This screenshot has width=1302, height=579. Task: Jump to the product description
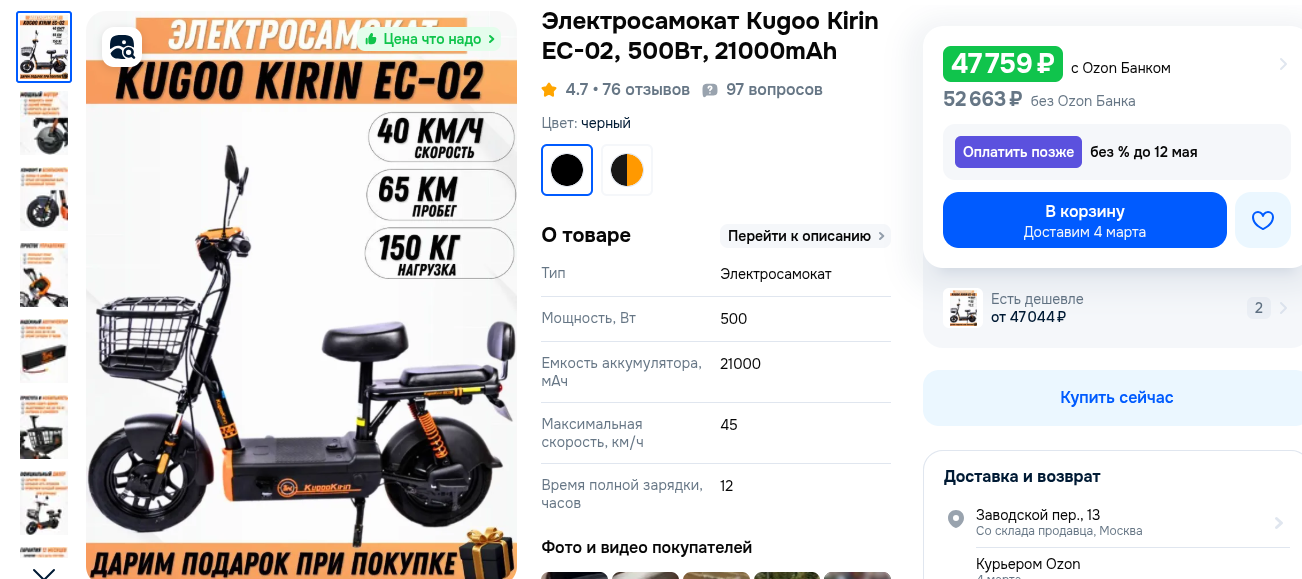click(805, 236)
